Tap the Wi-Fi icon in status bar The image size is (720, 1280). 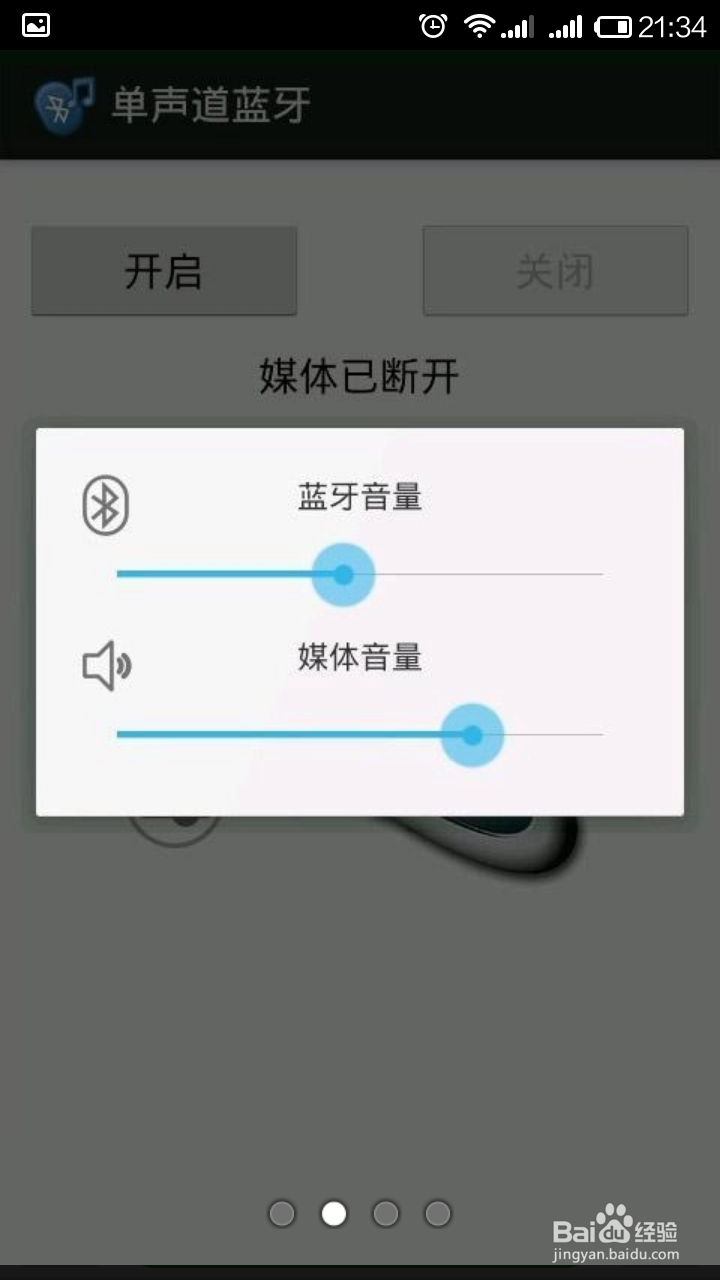[x=480, y=25]
